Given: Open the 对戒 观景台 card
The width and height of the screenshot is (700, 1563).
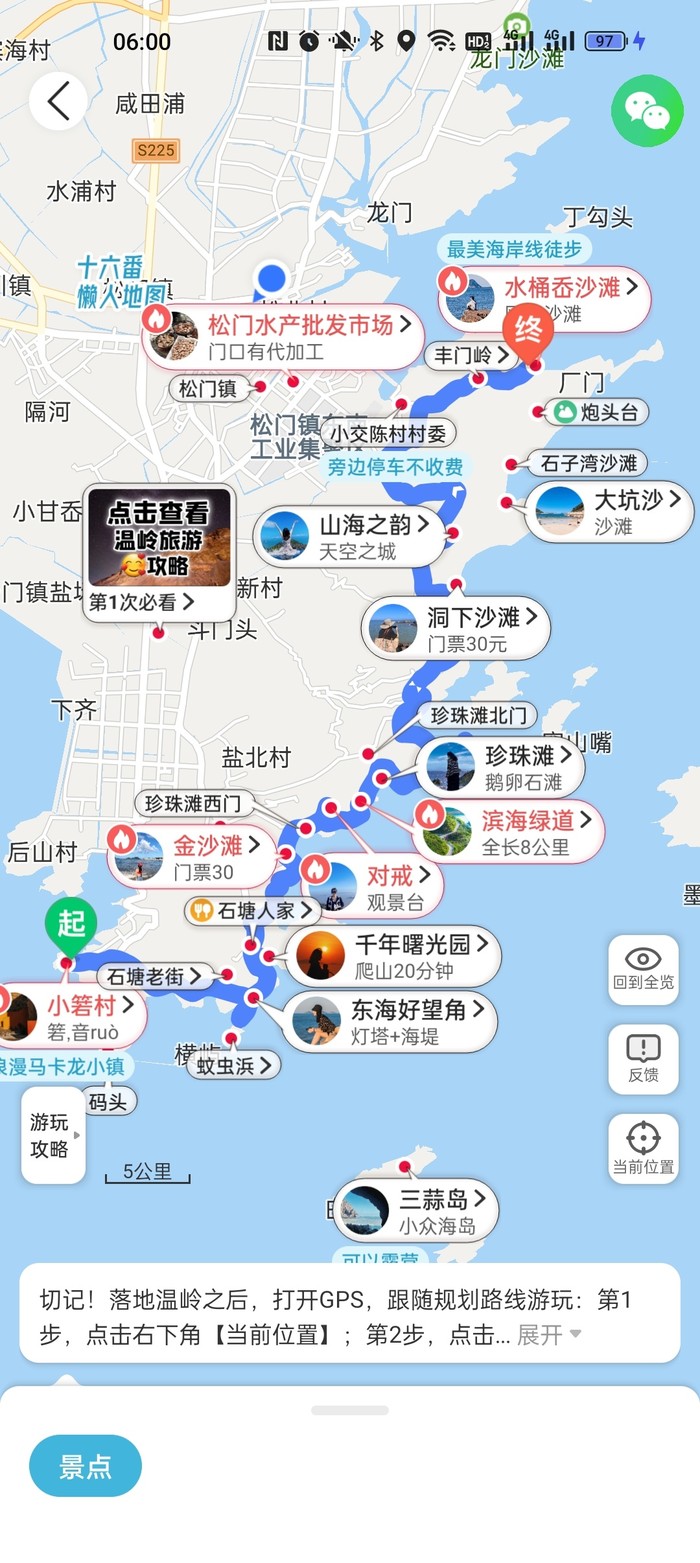Looking at the screenshot, I should (x=372, y=887).
